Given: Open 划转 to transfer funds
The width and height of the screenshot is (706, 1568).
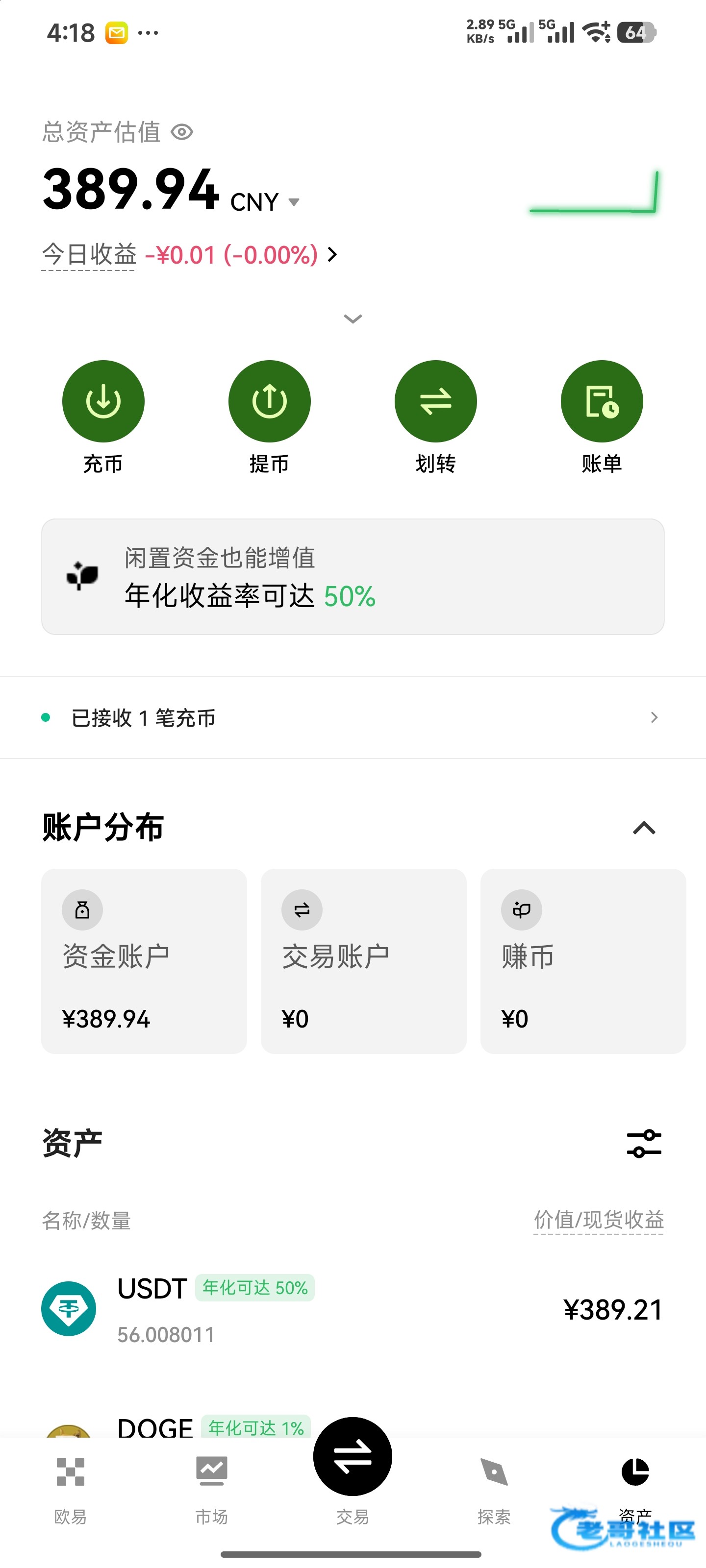Looking at the screenshot, I should 435,402.
